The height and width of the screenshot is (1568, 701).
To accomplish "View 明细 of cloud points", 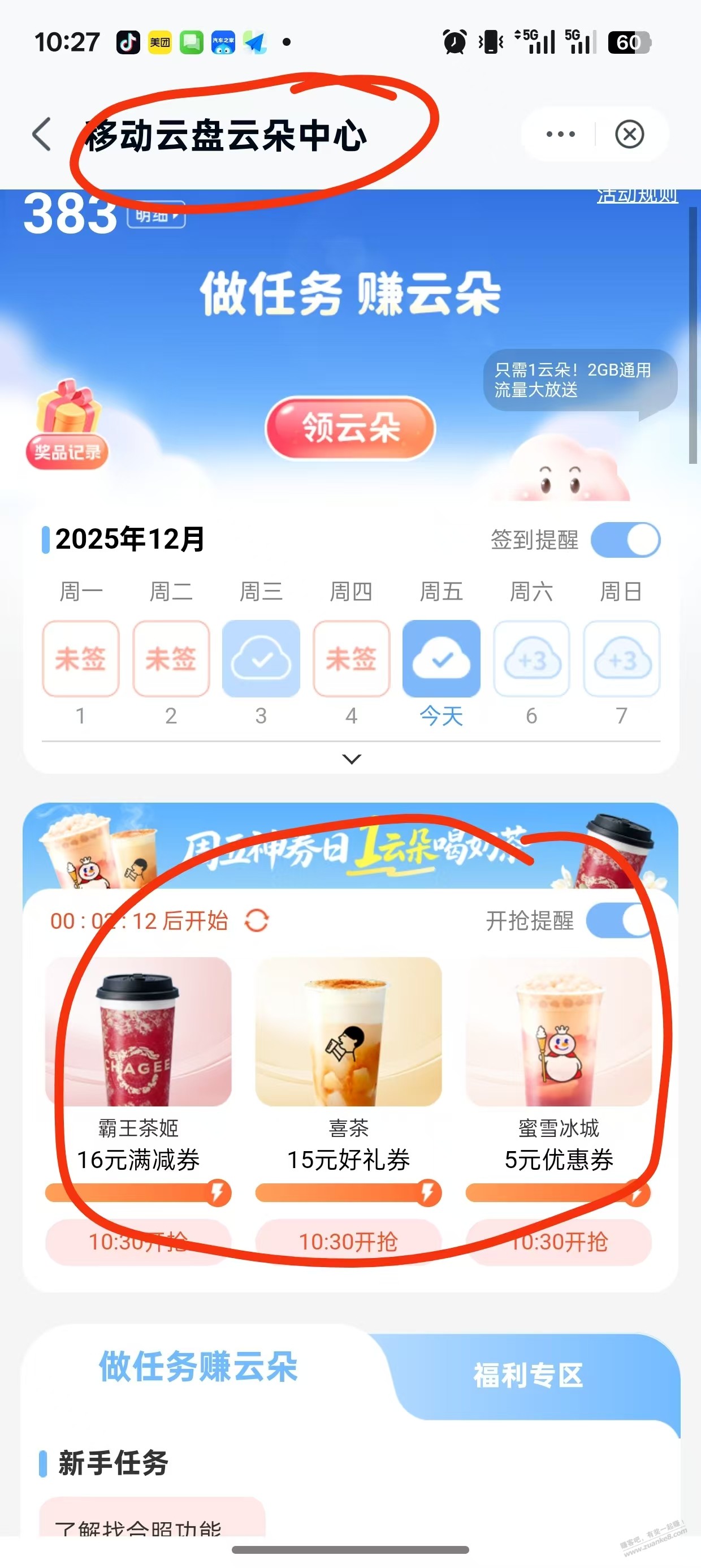I will [156, 216].
